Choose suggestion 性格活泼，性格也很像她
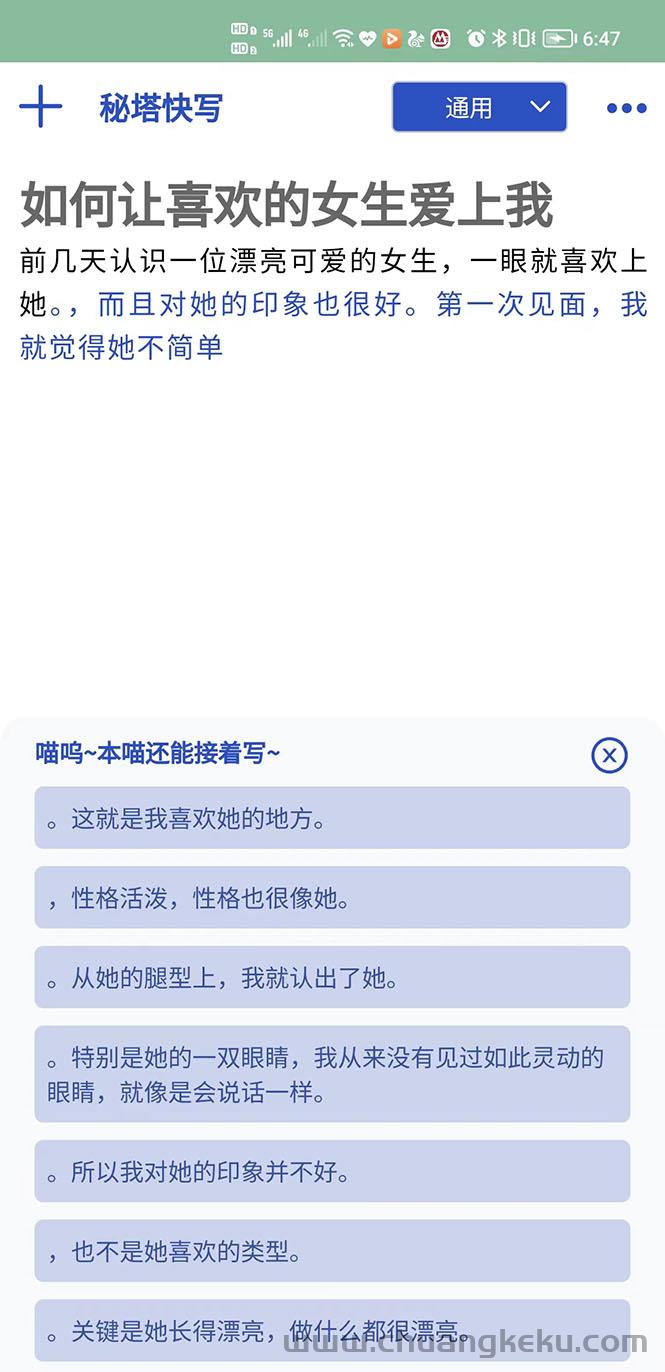This screenshot has height=1372, width=665. pyautogui.click(x=332, y=897)
